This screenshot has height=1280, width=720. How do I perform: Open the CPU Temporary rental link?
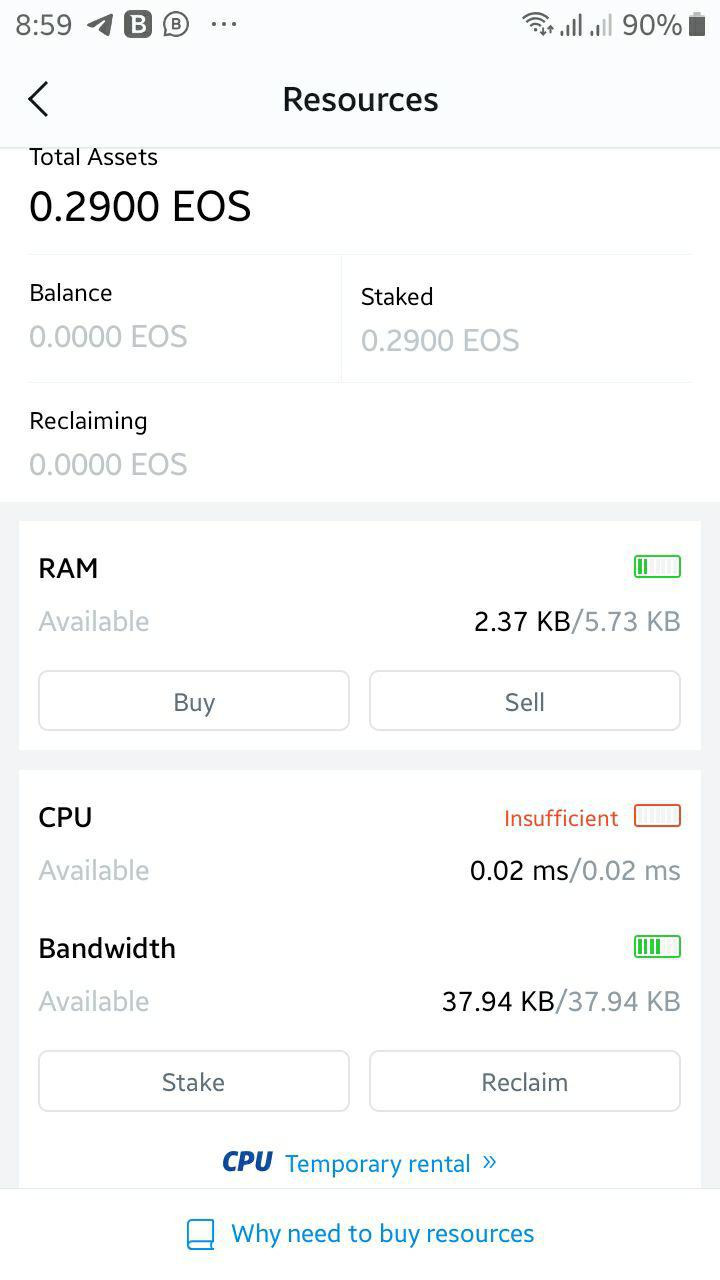[x=360, y=1163]
